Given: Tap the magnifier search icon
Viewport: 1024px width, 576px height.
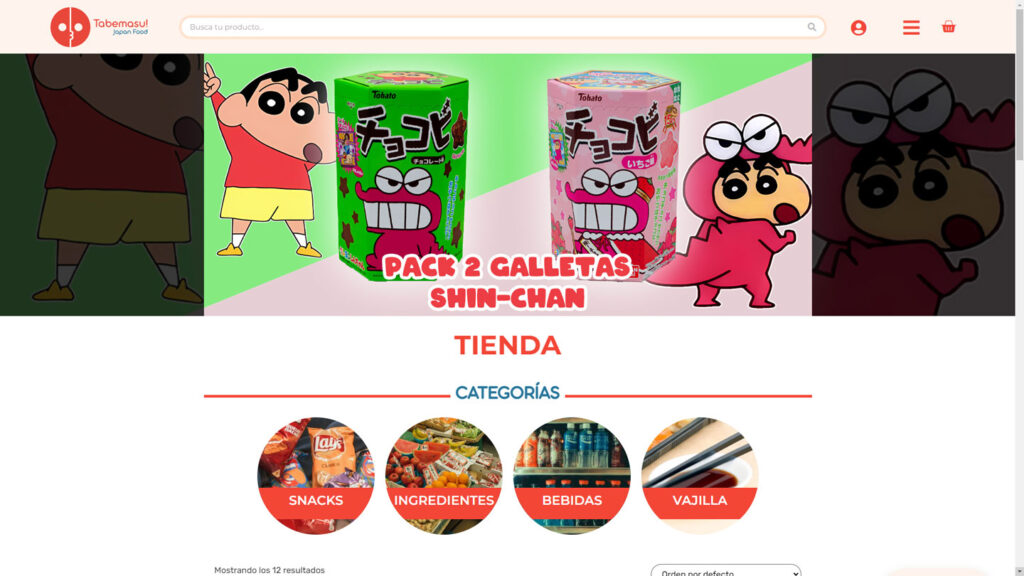Looking at the screenshot, I should (x=812, y=27).
